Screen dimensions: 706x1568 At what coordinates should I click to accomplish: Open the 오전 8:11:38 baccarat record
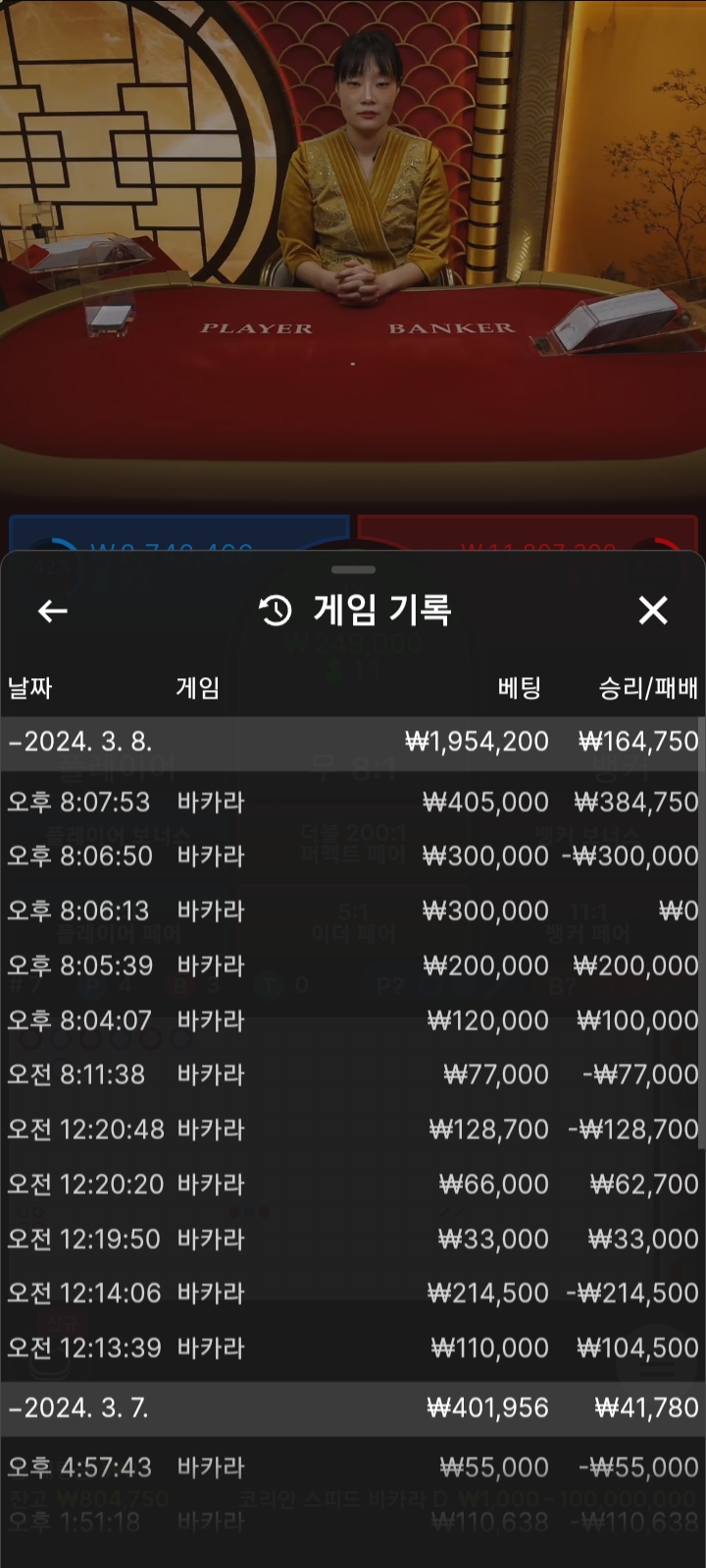coord(351,1075)
